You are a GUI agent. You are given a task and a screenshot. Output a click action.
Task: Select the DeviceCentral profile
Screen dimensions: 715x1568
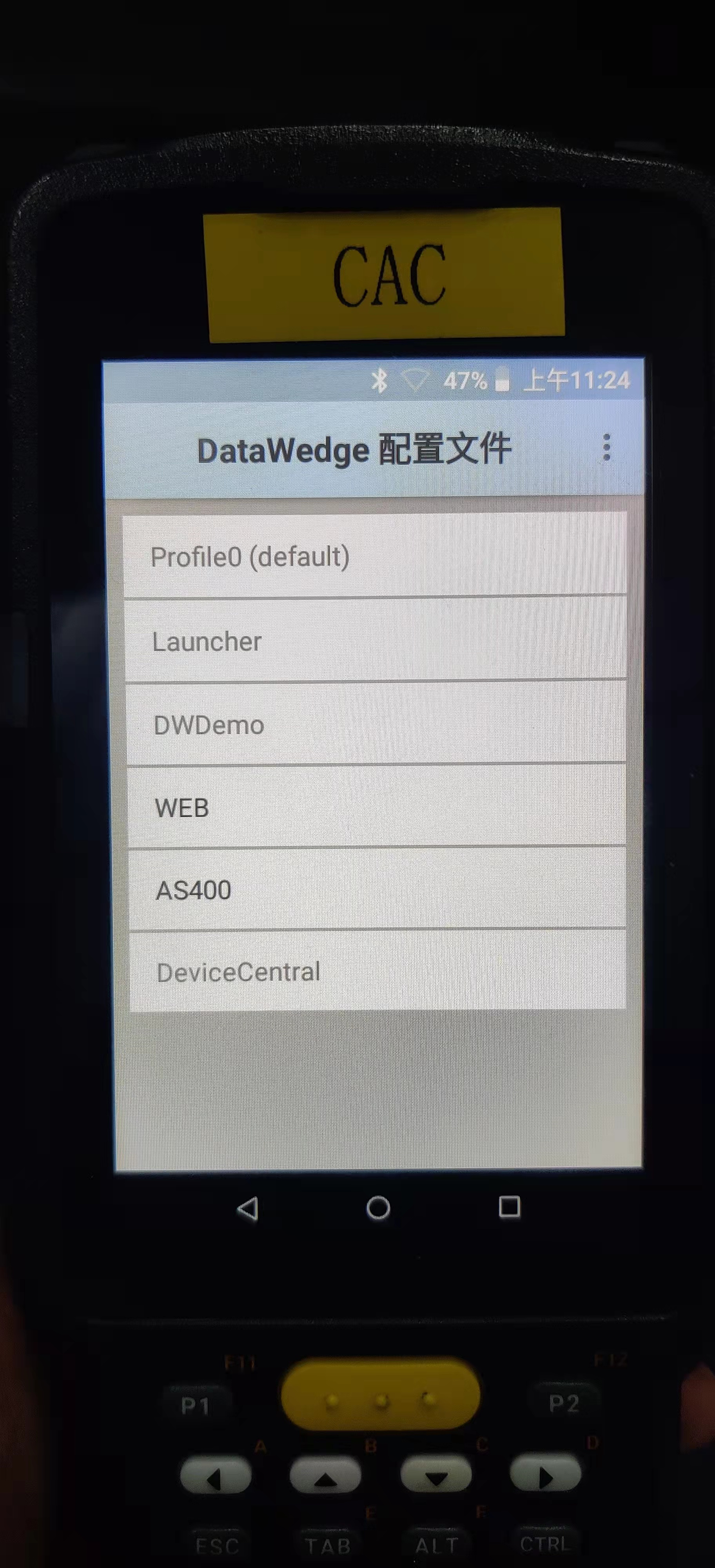tap(378, 971)
